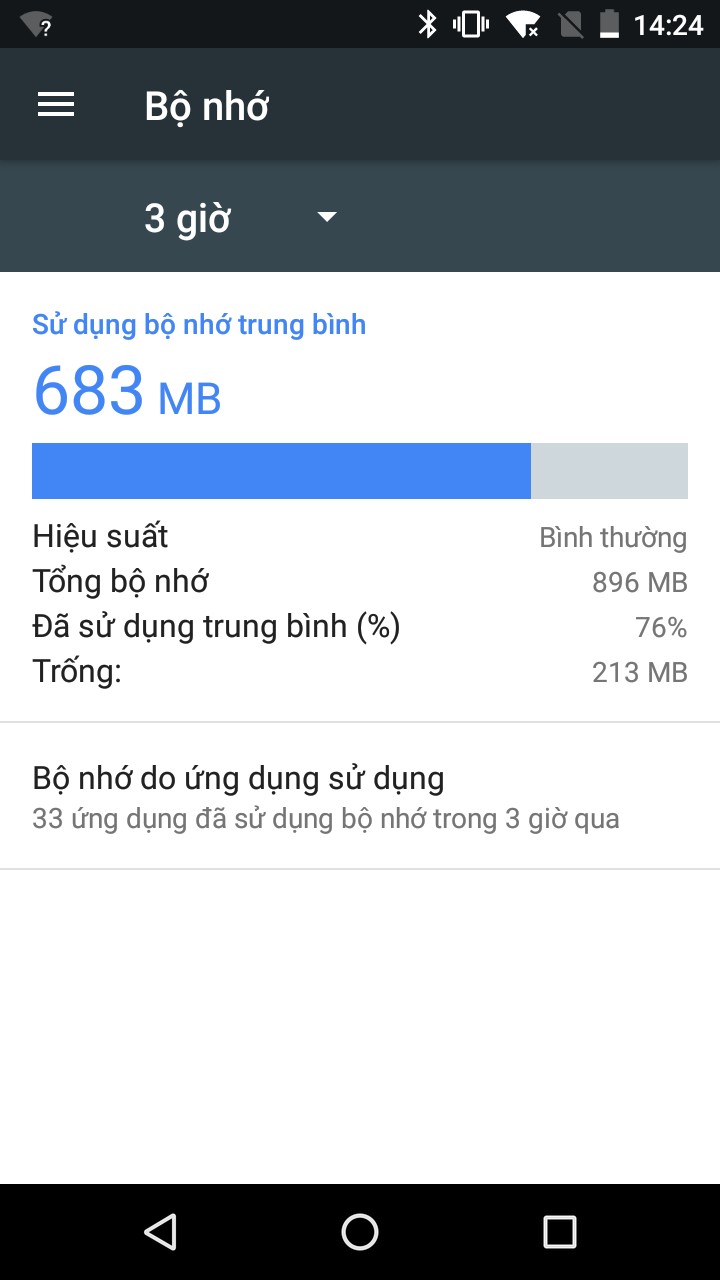Select the 'Hiệu suất' row
This screenshot has width=720, height=1280.
[360, 536]
